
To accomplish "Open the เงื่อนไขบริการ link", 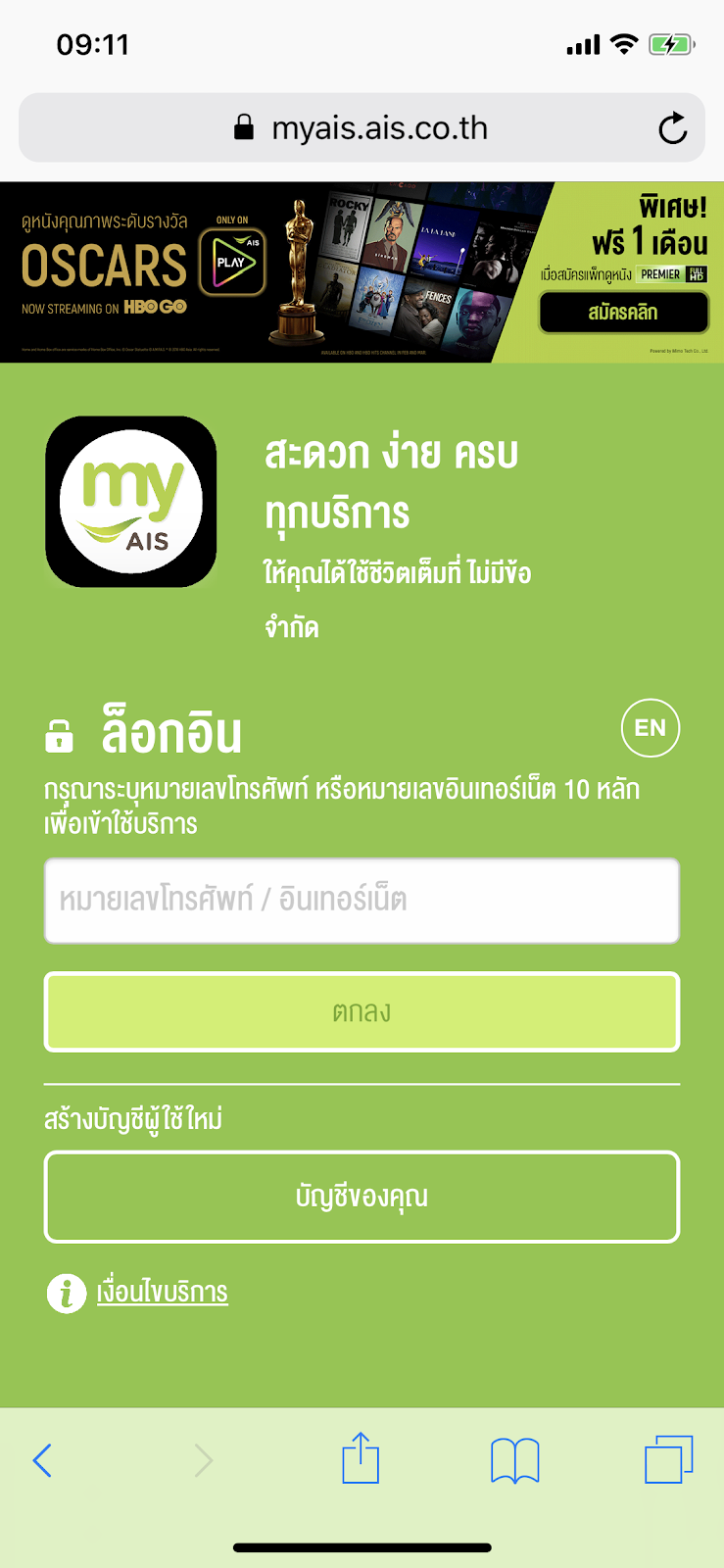I will coord(163,1293).
